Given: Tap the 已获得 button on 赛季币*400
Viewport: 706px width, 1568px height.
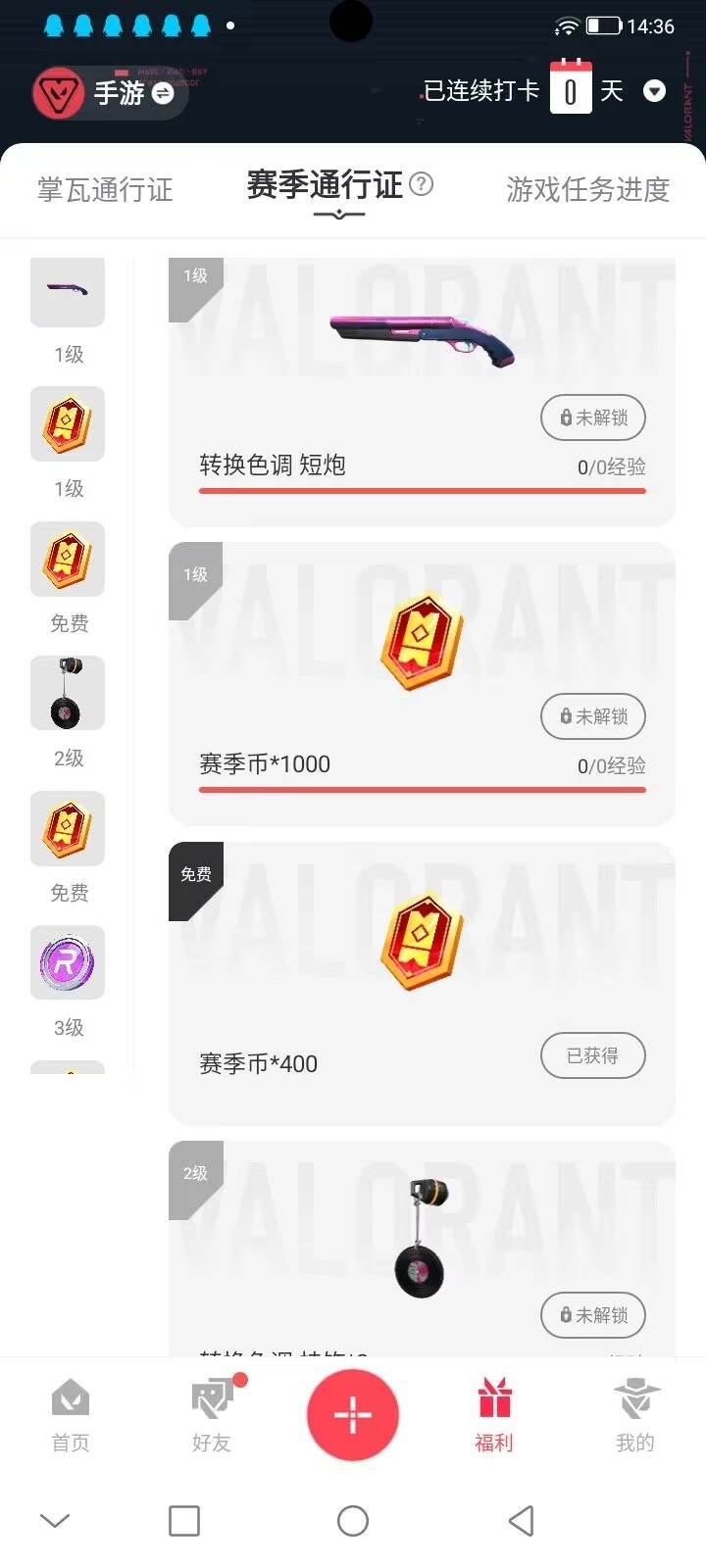Looking at the screenshot, I should click(592, 1055).
